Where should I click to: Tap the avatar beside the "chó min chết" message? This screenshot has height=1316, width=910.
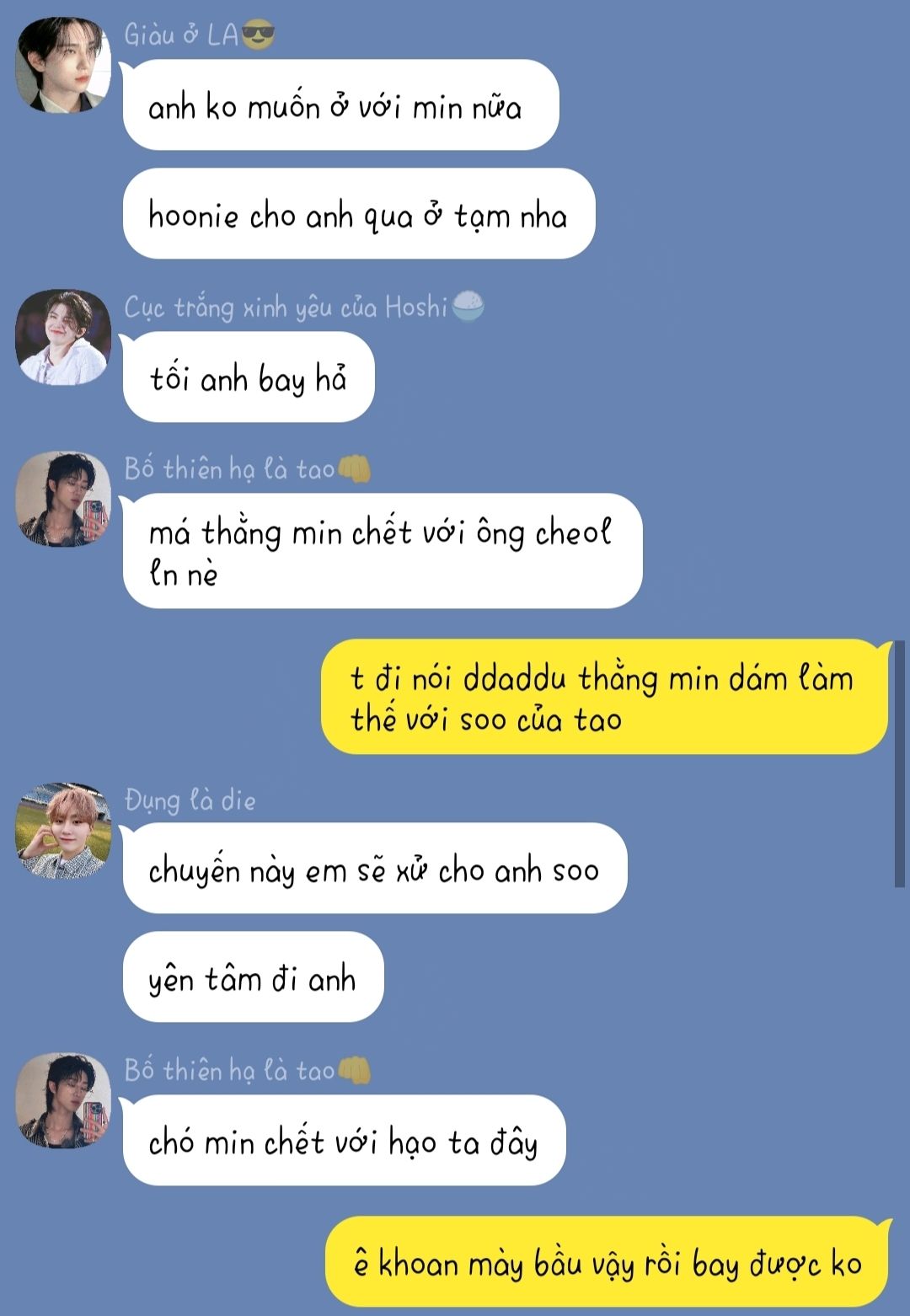click(63, 1099)
